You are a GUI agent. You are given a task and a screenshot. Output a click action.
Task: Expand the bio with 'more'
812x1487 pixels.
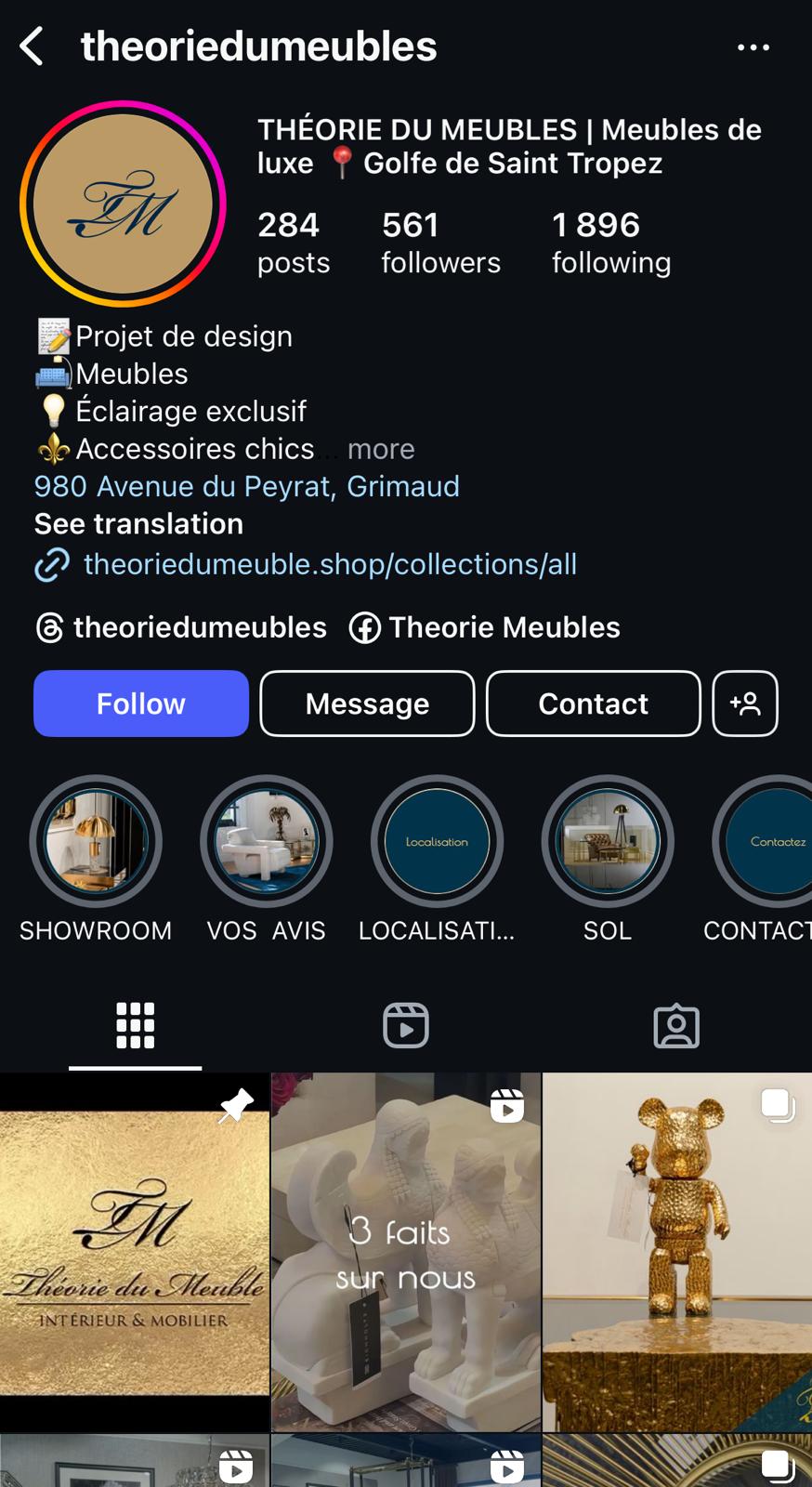pos(381,449)
